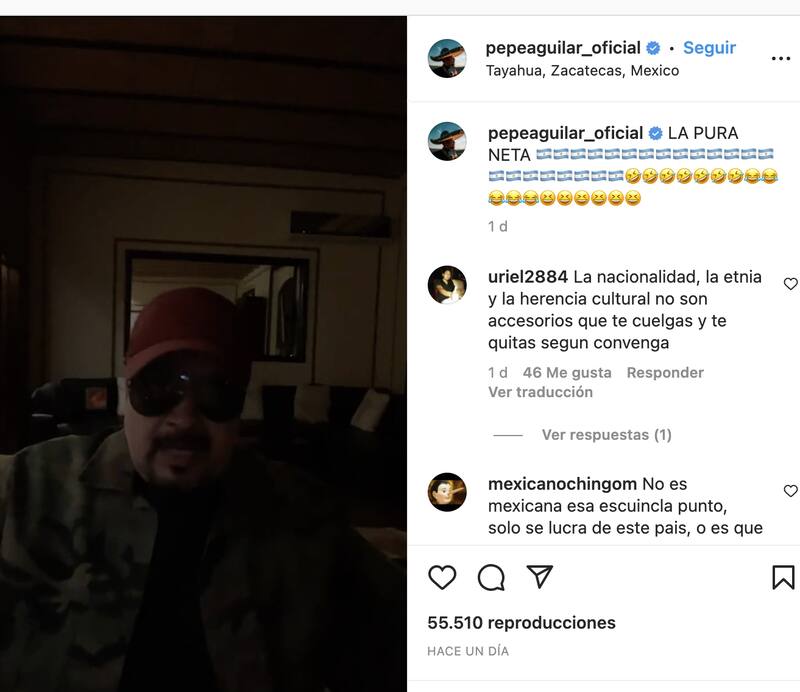View translation of uriel2884's comment
The width and height of the screenshot is (800, 692).
540,392
